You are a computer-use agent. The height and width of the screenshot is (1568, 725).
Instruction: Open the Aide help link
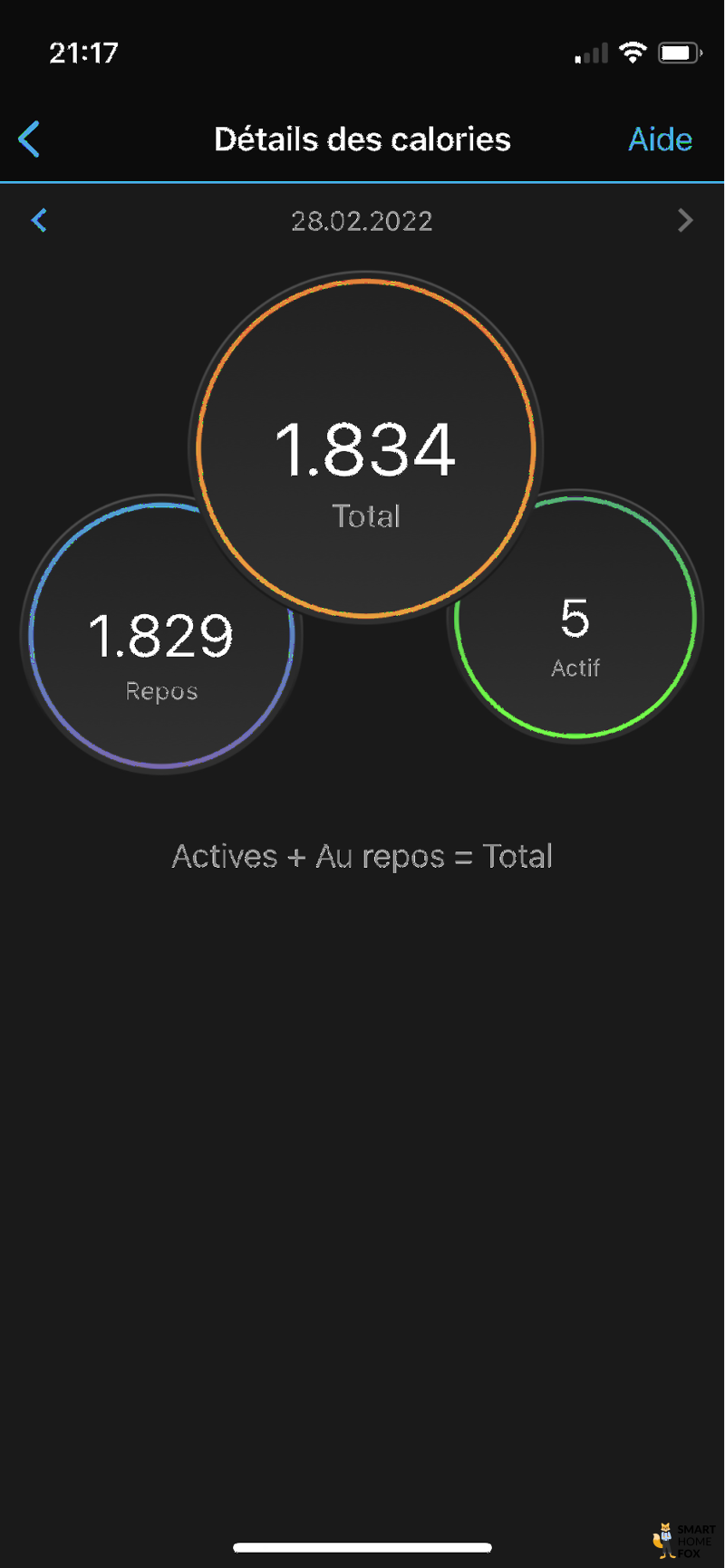coord(661,139)
